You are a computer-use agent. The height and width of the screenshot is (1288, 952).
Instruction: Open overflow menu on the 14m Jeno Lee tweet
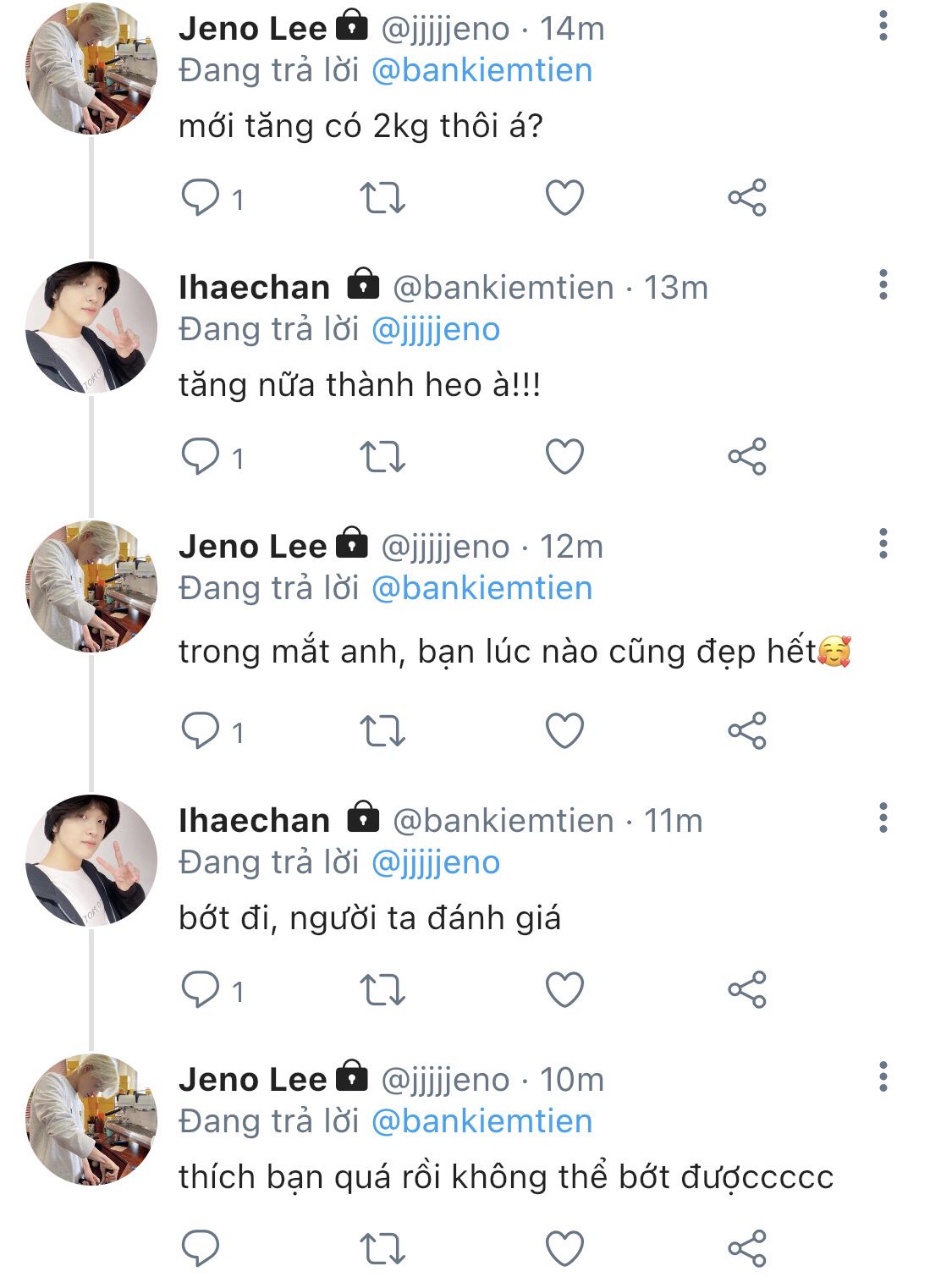coord(883,26)
